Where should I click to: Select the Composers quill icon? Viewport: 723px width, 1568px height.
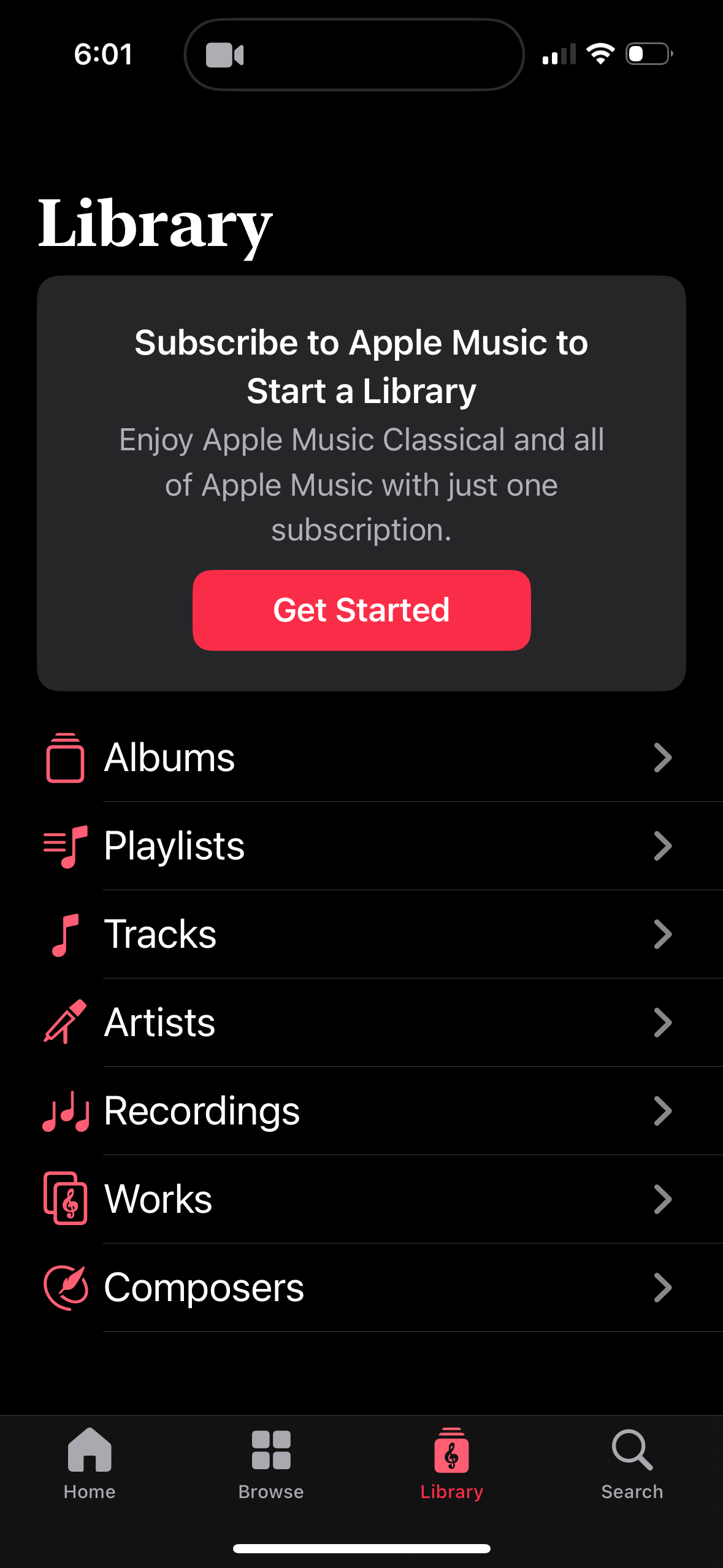[x=66, y=1288]
